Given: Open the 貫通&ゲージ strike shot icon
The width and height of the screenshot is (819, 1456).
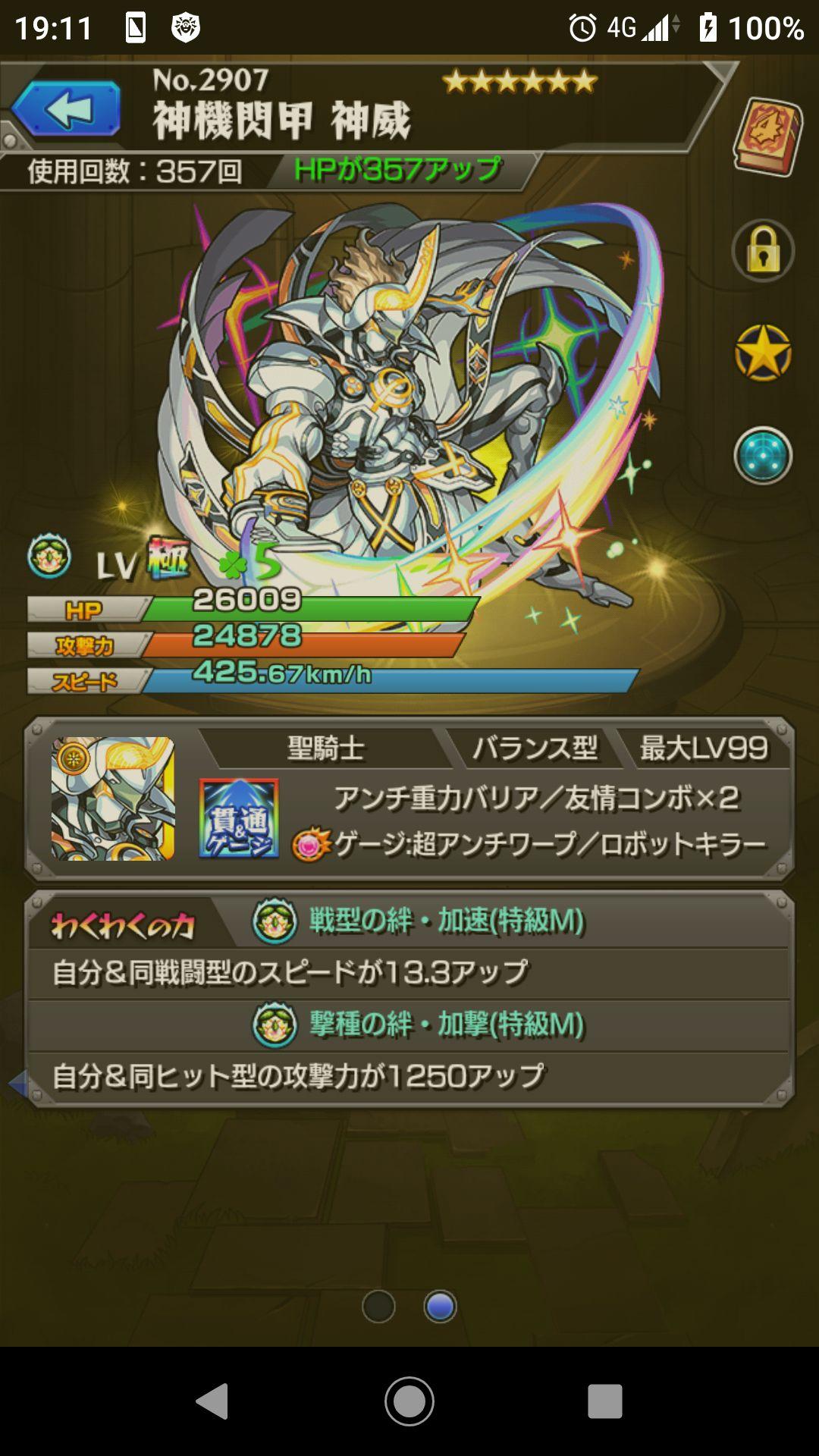Looking at the screenshot, I should tap(238, 818).
